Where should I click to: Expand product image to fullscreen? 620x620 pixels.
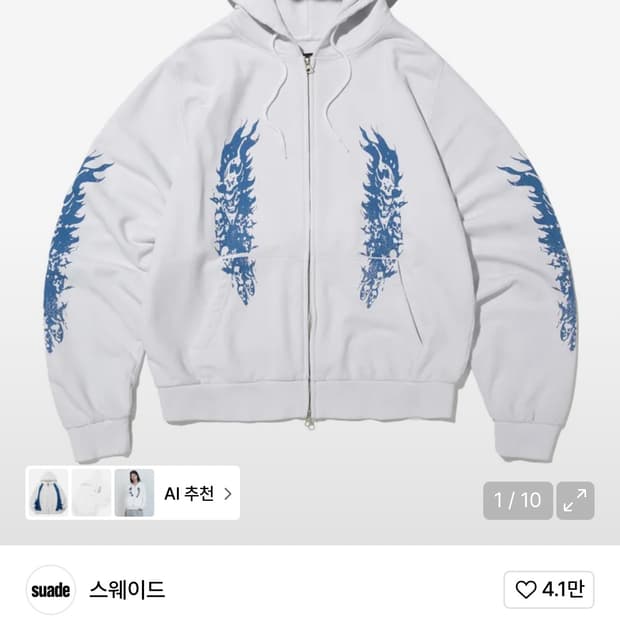click(x=575, y=501)
